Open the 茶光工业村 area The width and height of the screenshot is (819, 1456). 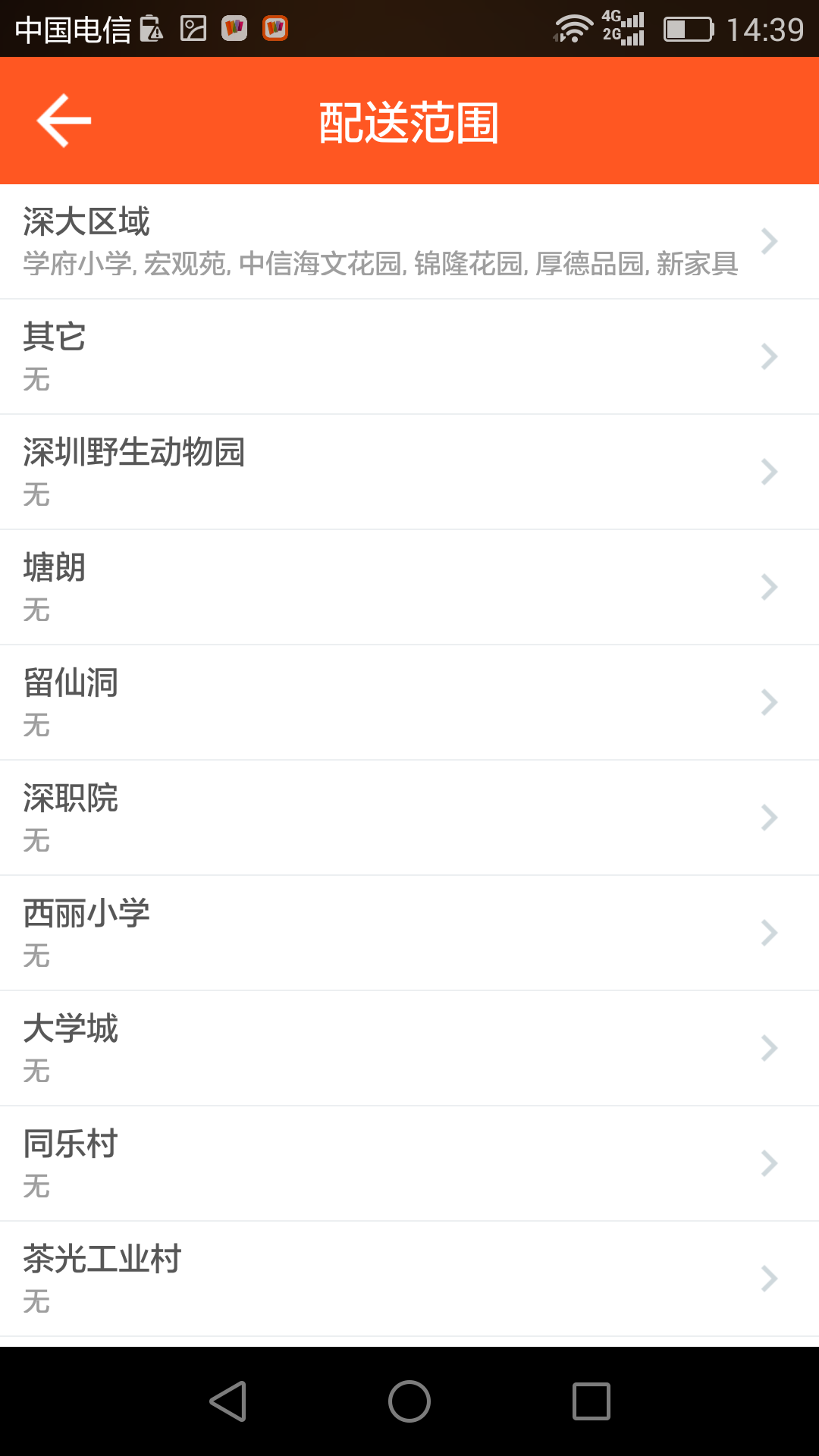tap(409, 1279)
